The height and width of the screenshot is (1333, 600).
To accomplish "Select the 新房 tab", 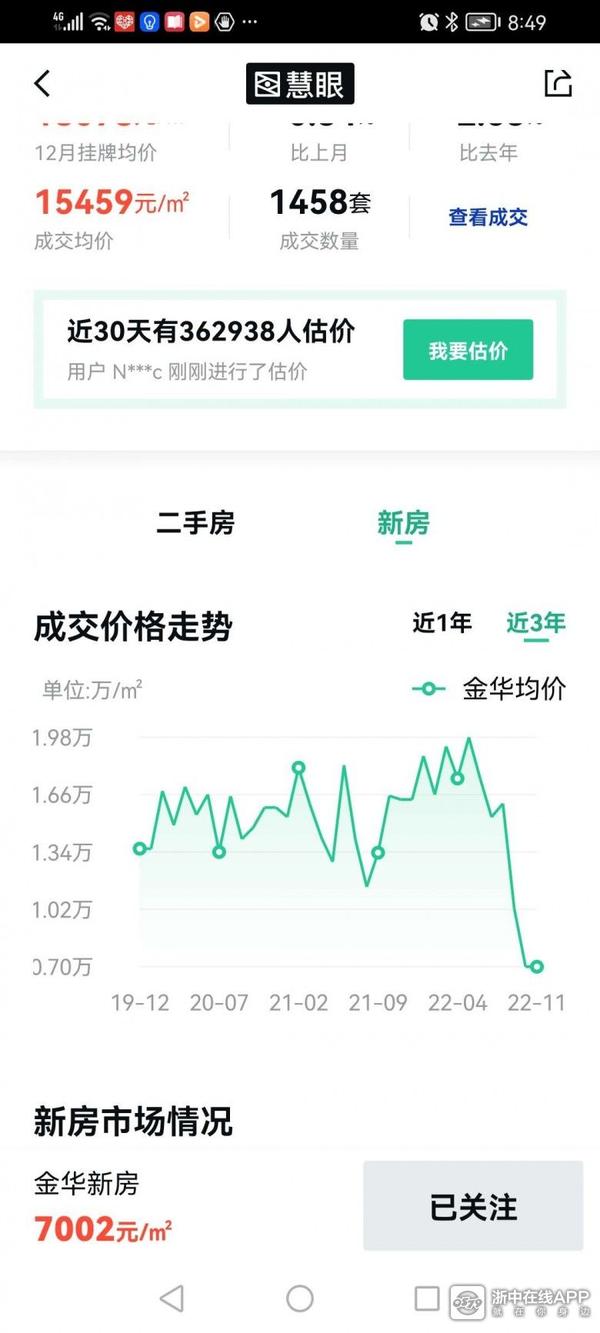I will click(x=403, y=523).
